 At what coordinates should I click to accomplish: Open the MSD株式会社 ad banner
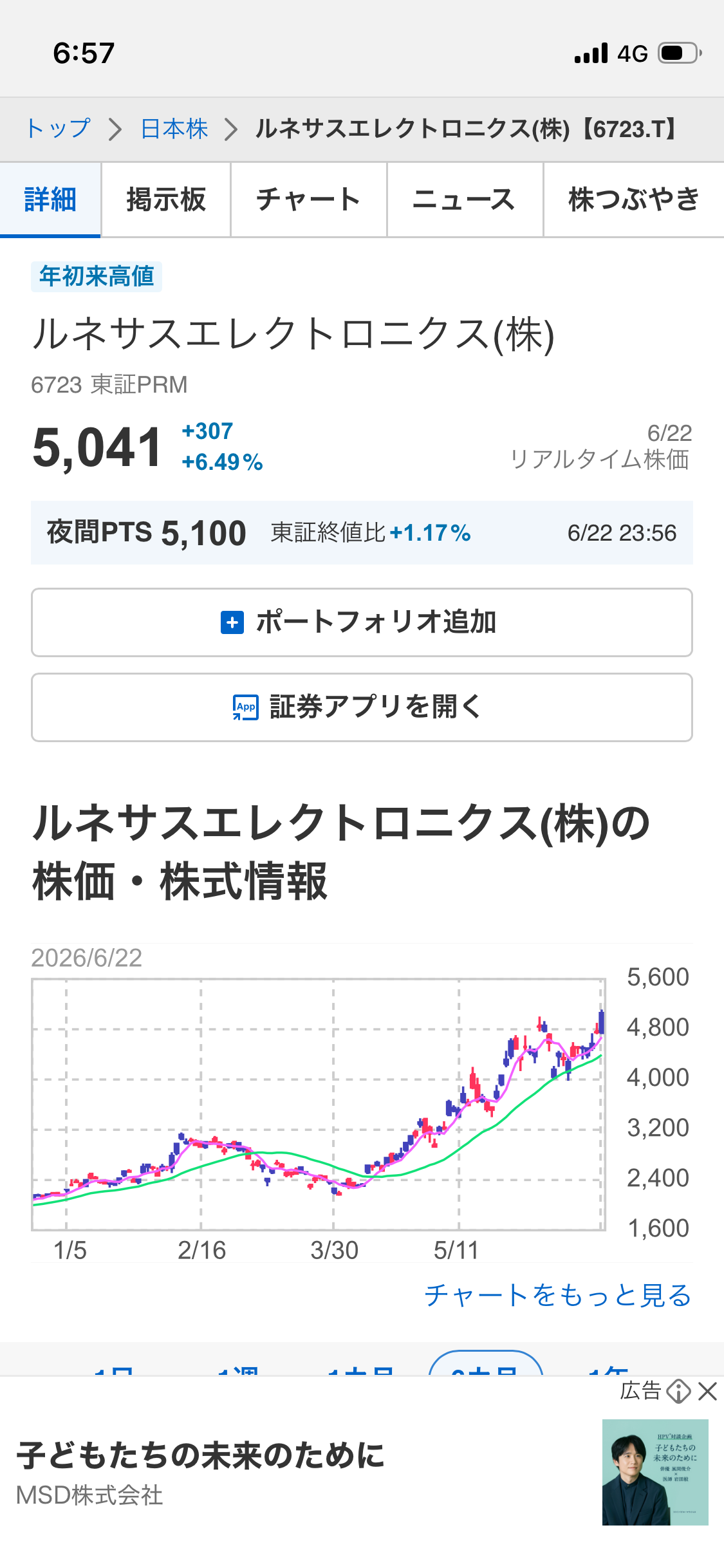(x=362, y=1473)
